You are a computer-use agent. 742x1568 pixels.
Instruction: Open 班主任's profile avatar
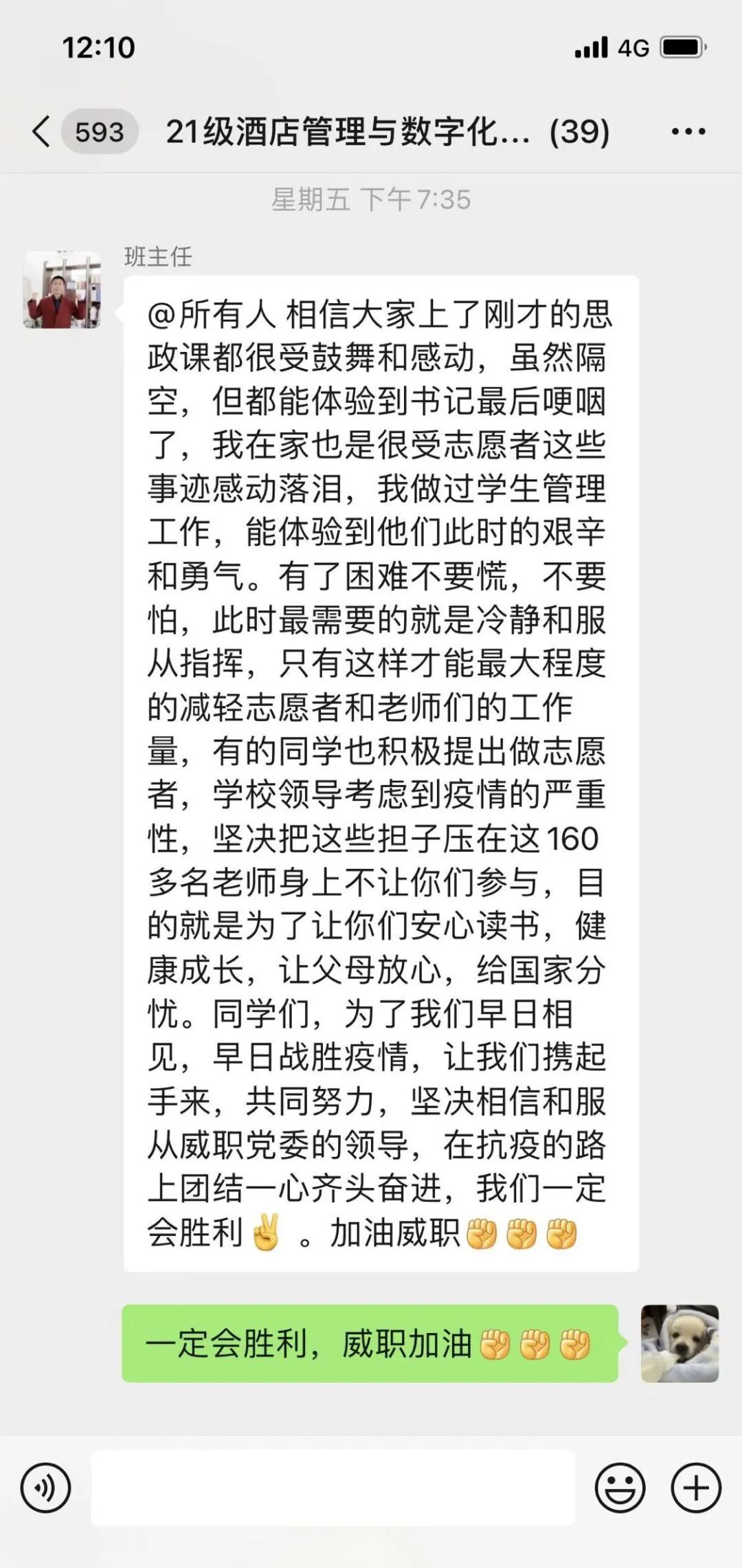coord(62,289)
